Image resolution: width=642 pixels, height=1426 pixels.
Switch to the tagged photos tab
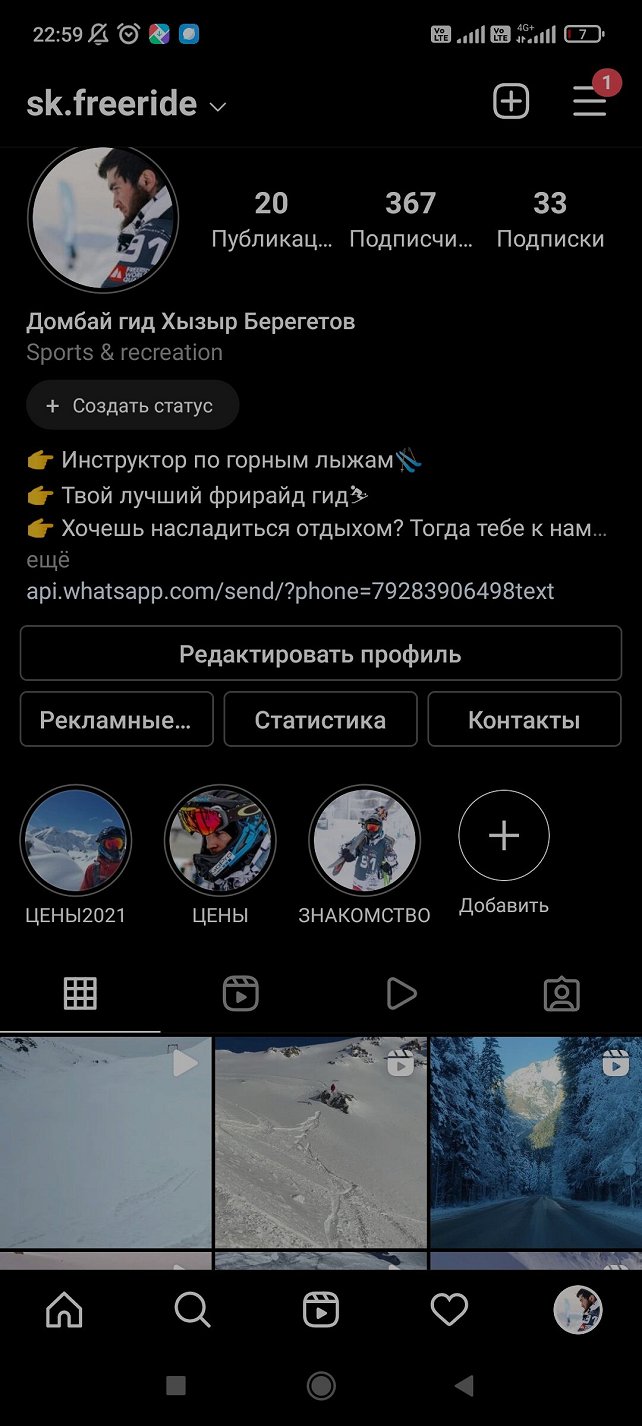point(561,994)
